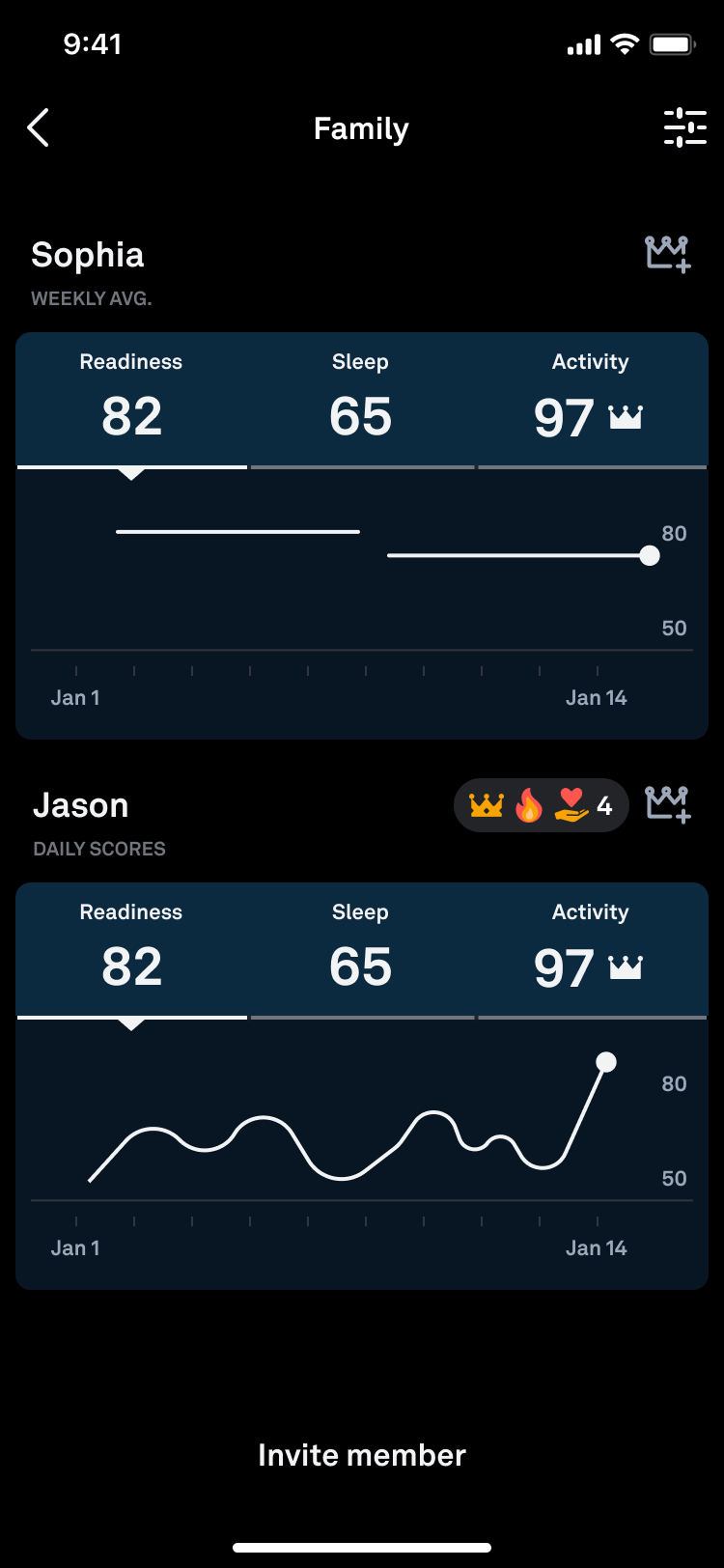Viewport: 724px width, 1568px height.
Task: Switch to Jason's Sleep tab
Action: coord(361,950)
